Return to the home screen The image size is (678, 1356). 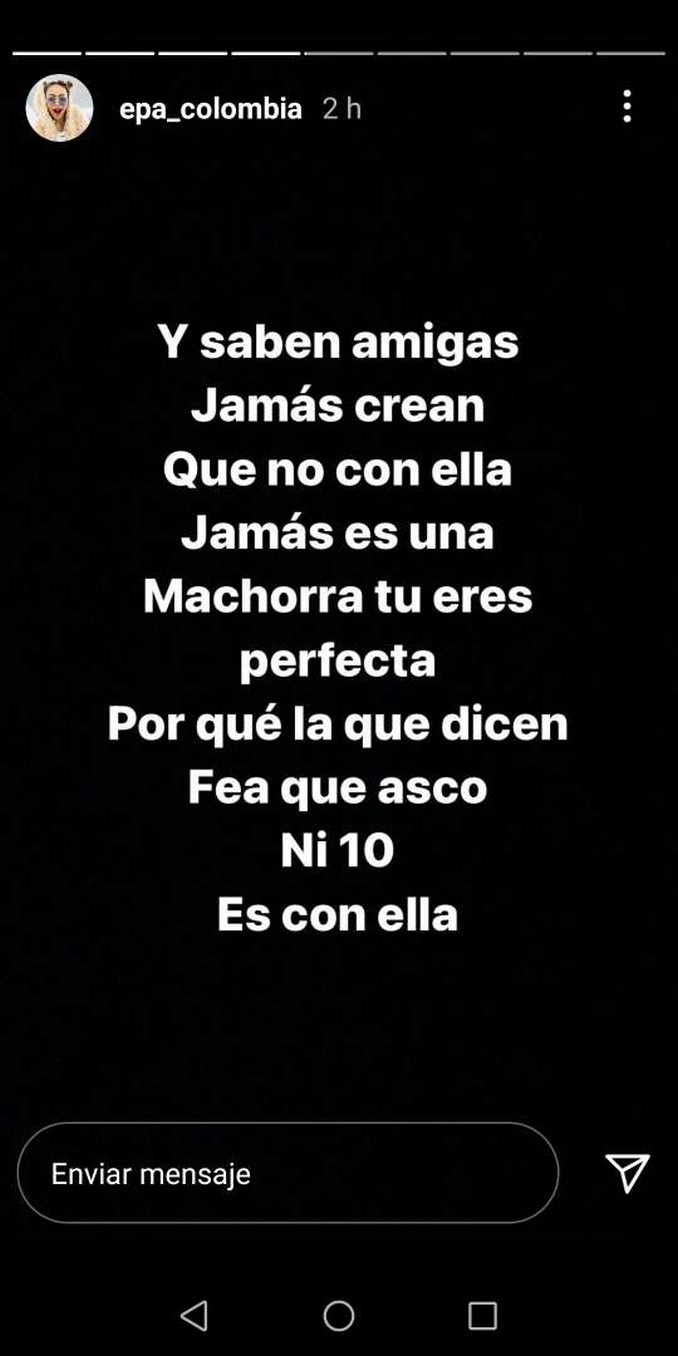pos(339,1315)
